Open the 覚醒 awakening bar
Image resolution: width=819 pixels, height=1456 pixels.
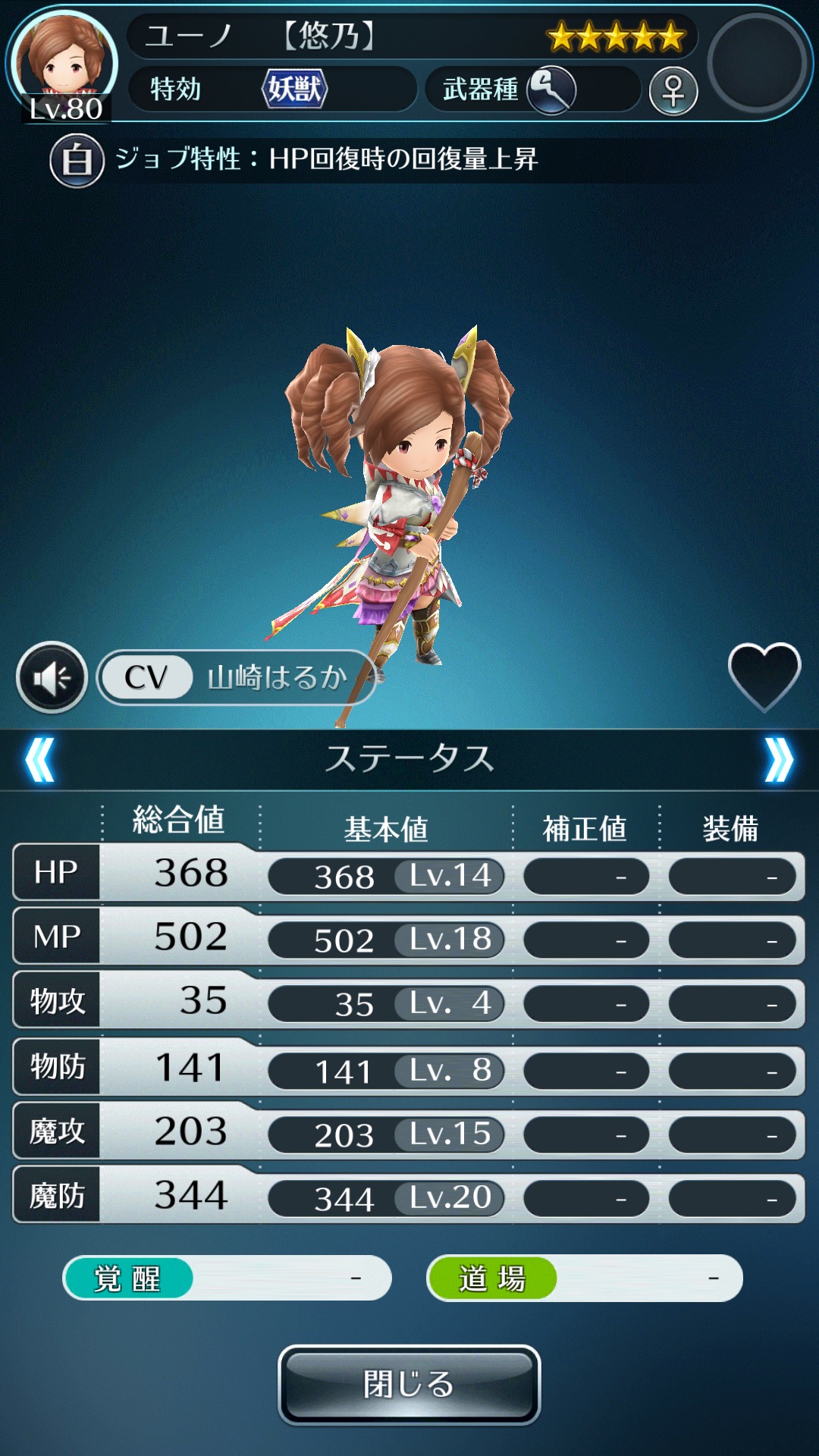pyautogui.click(x=227, y=1278)
